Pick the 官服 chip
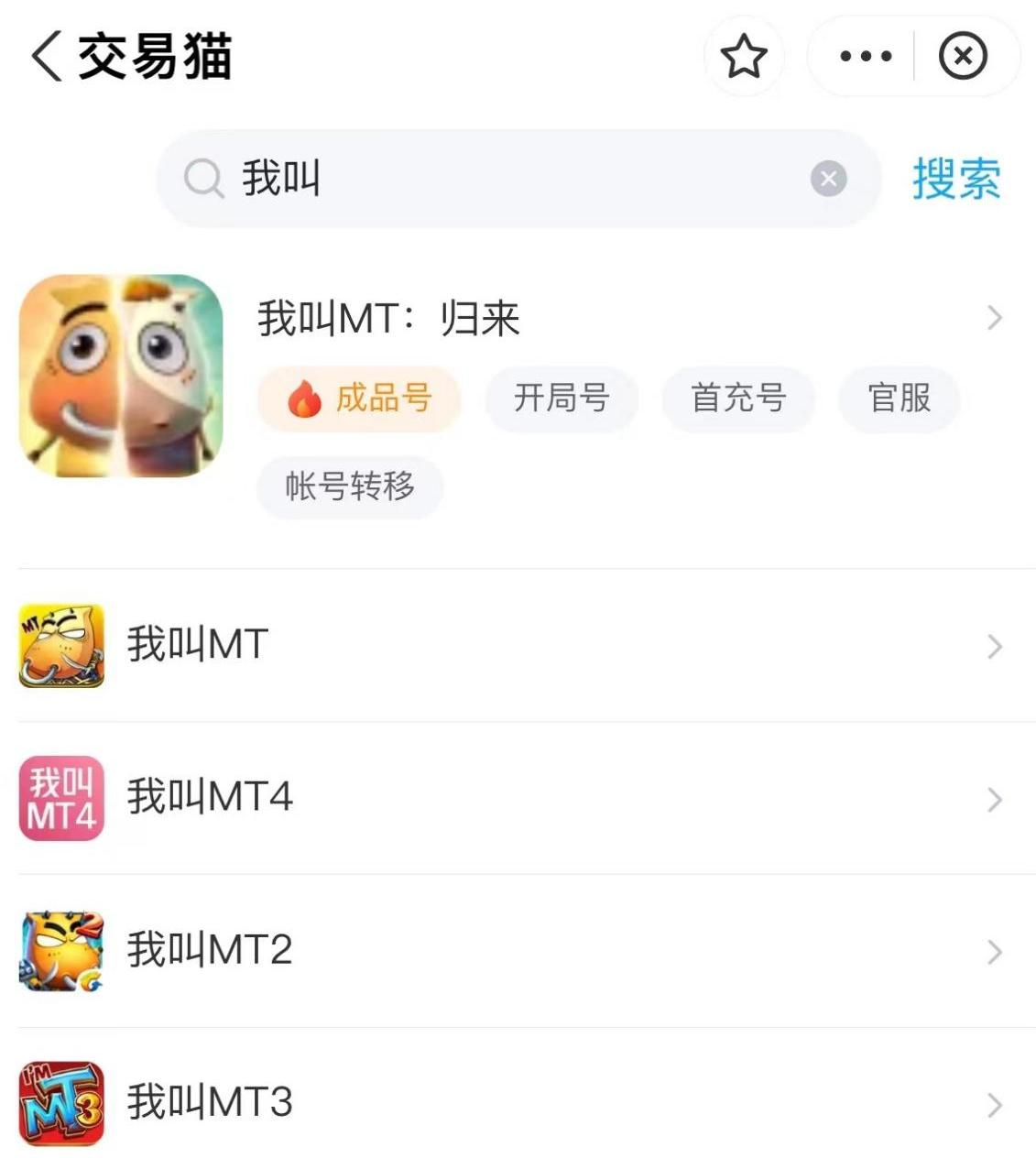 coord(899,399)
